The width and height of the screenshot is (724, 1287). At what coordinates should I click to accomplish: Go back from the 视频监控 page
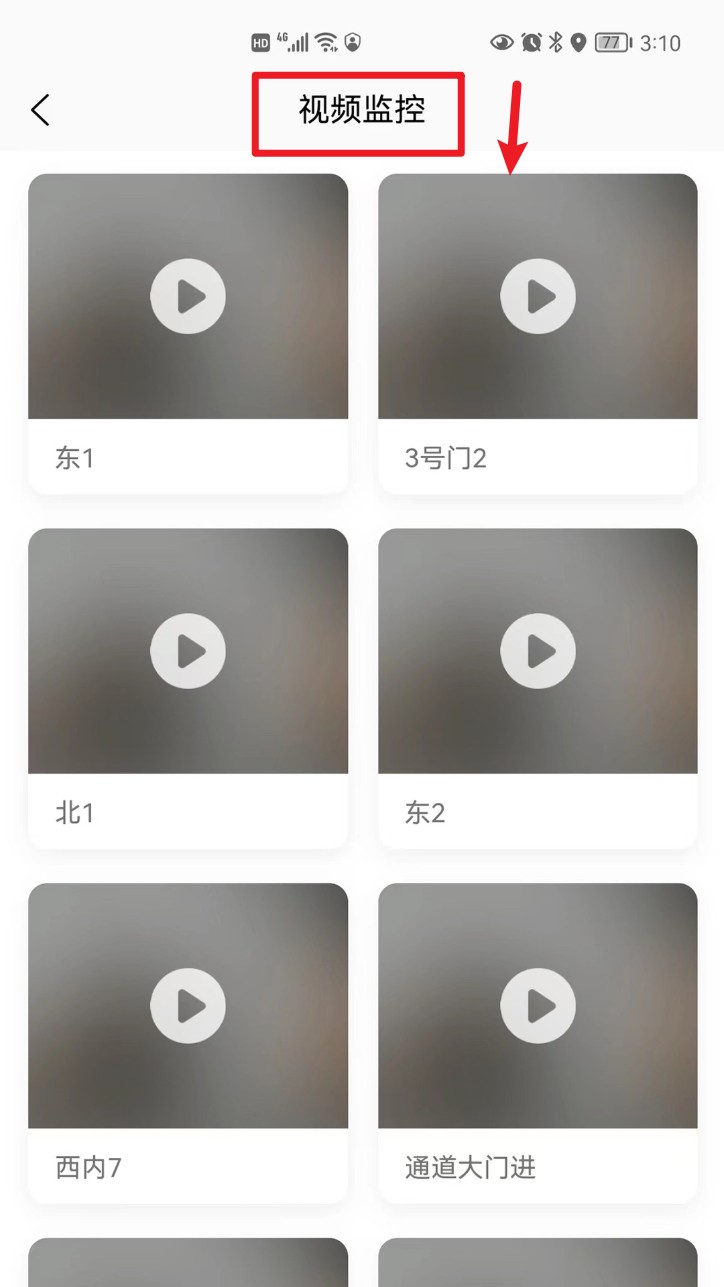click(40, 110)
